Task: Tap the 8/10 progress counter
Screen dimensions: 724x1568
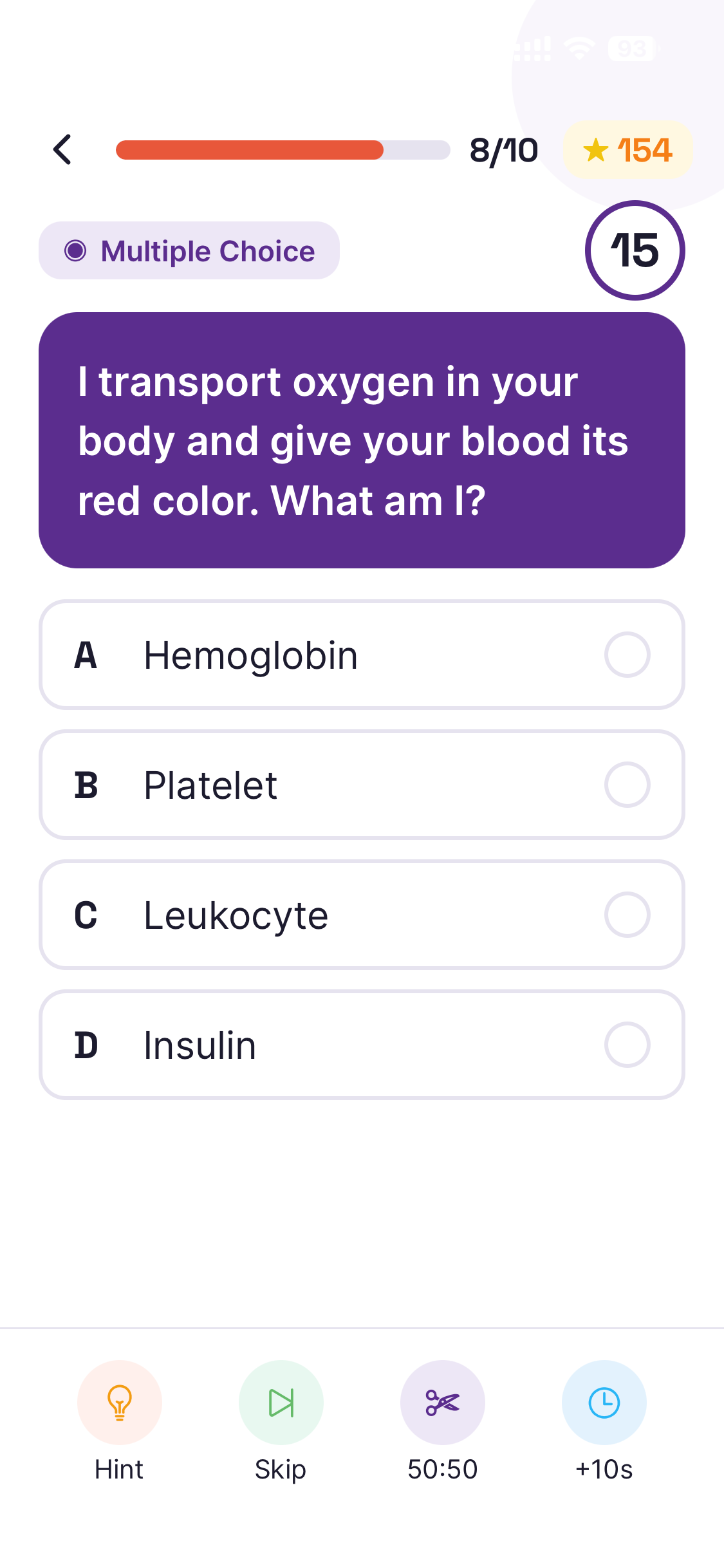Action: [504, 149]
